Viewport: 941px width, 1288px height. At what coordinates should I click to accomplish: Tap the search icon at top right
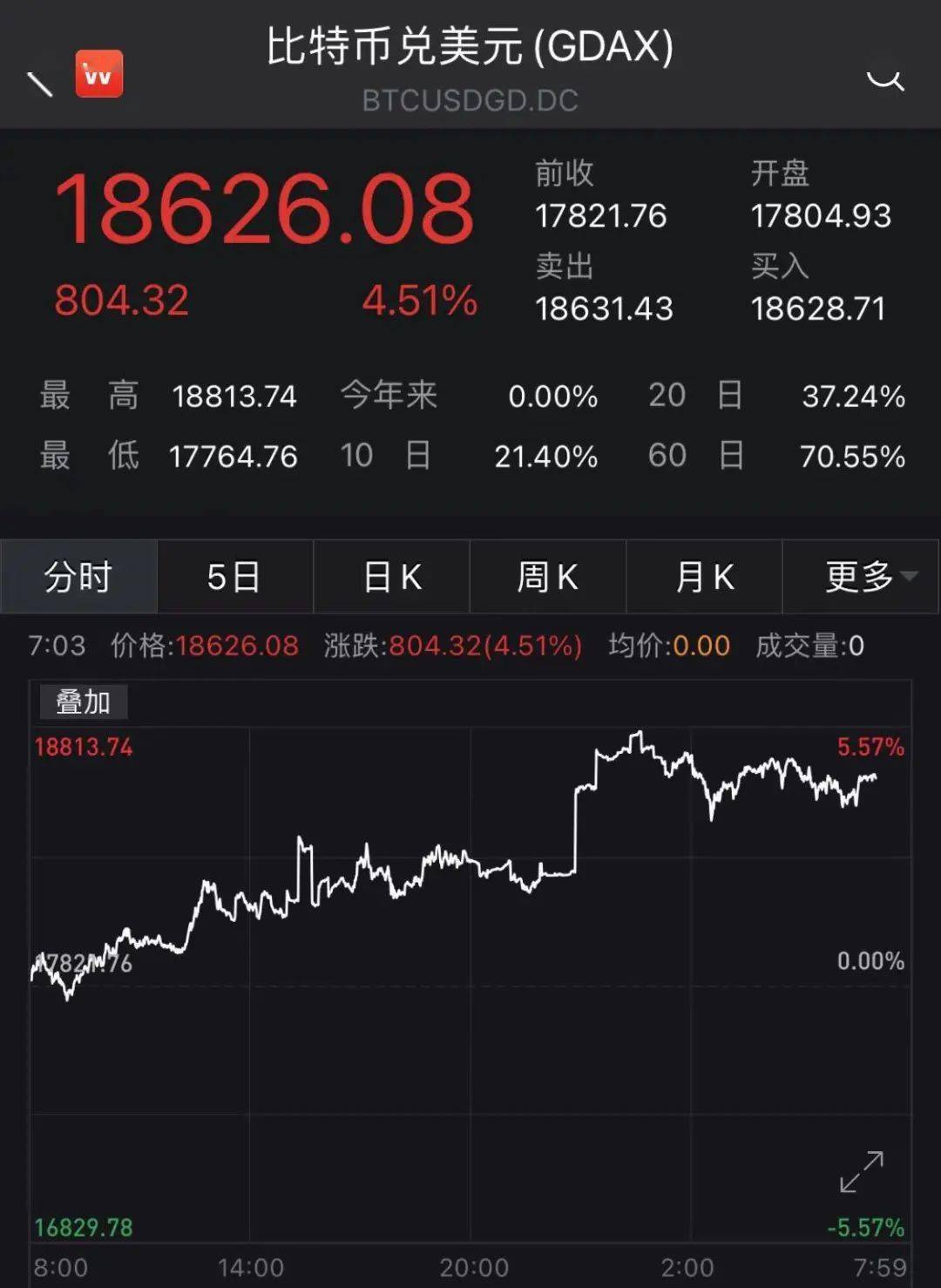[x=886, y=79]
